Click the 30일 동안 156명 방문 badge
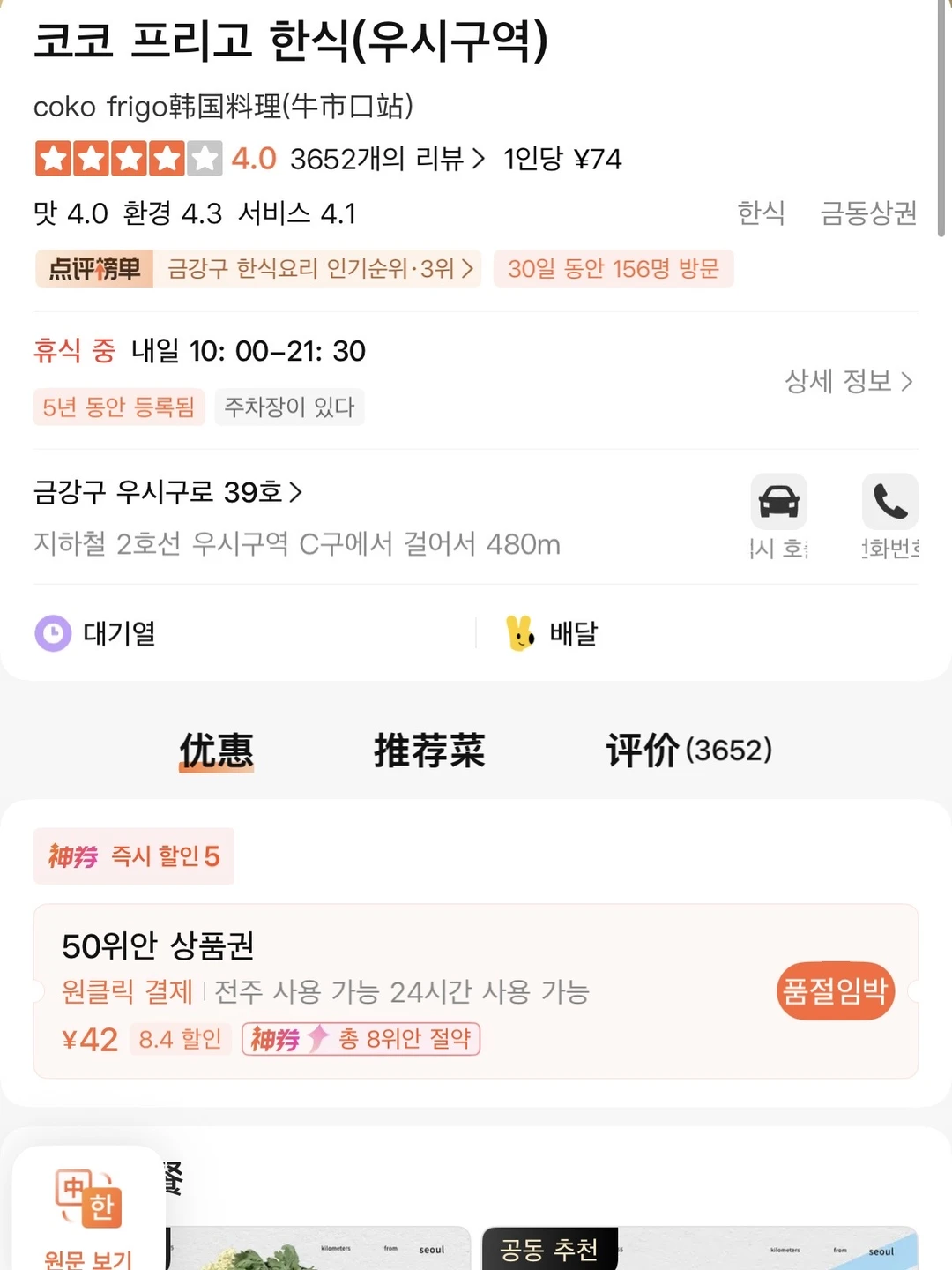This screenshot has width=952, height=1270. click(x=612, y=268)
